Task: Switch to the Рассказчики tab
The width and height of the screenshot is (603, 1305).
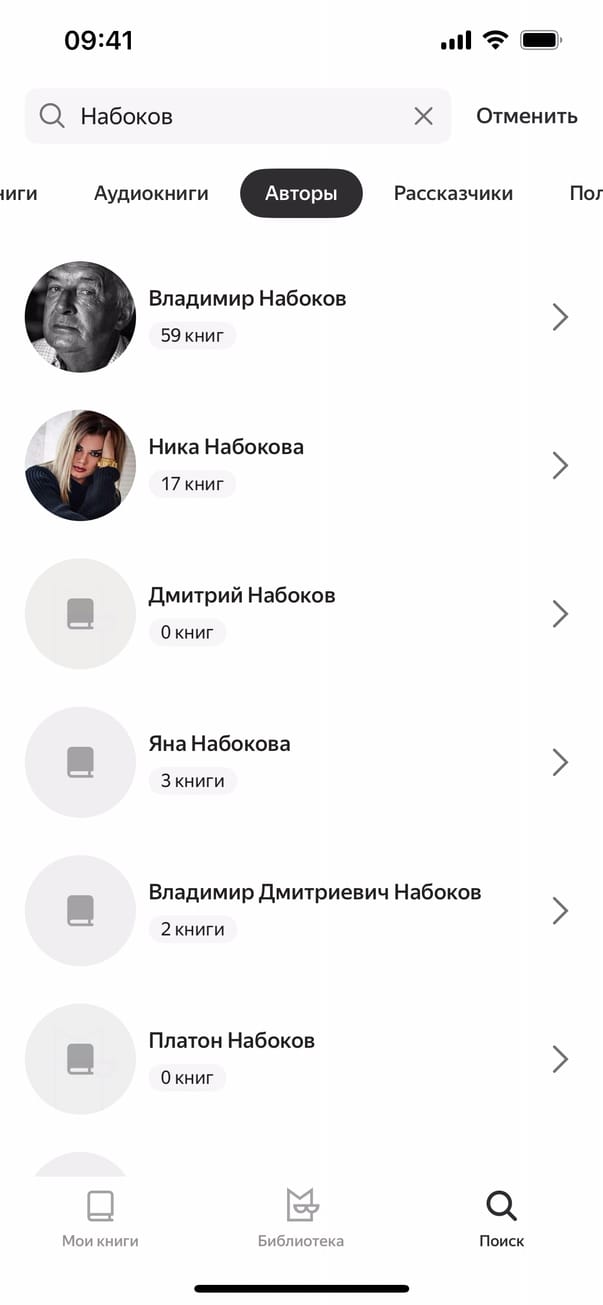Action: (453, 193)
